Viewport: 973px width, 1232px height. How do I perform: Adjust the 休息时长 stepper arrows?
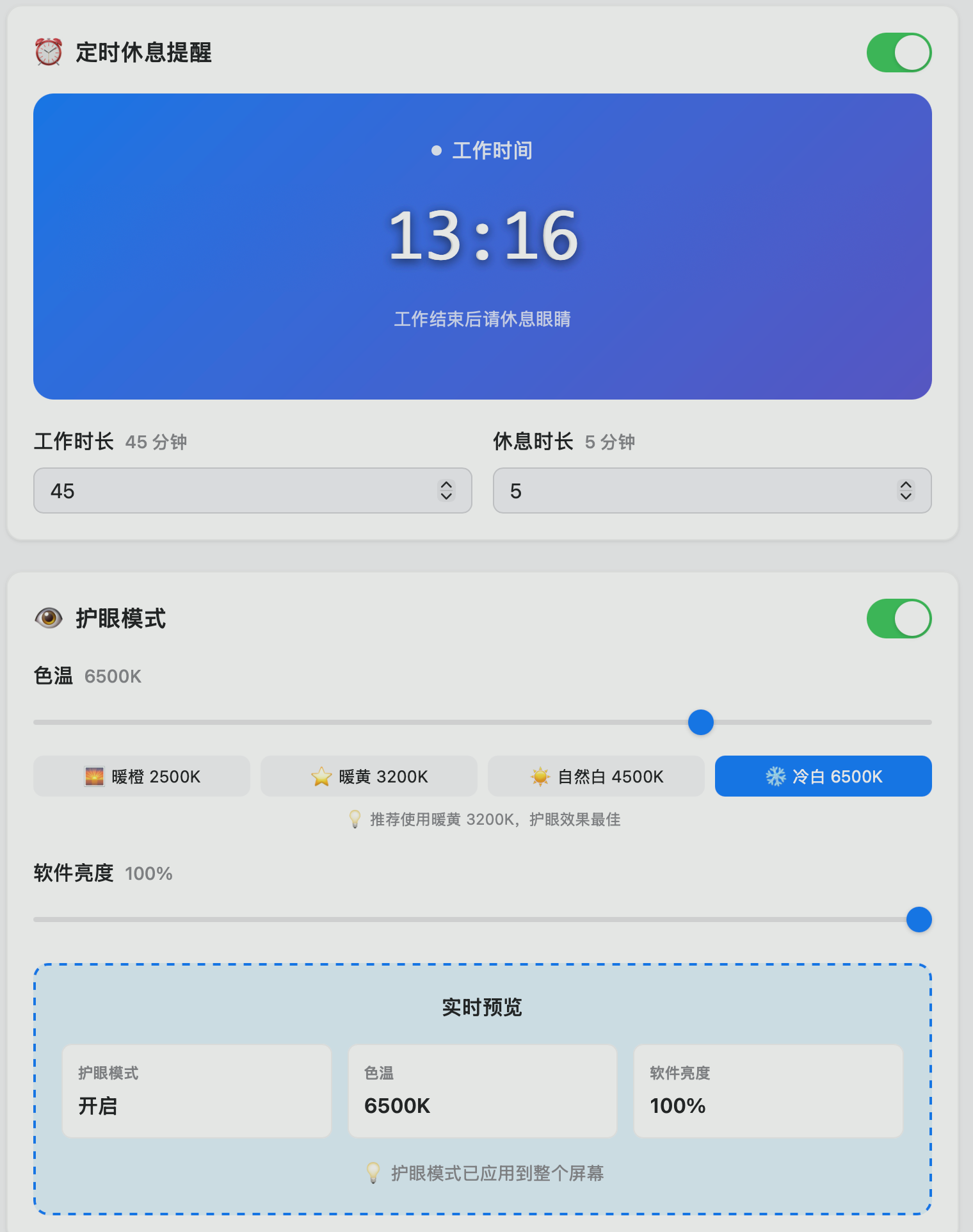point(905,490)
